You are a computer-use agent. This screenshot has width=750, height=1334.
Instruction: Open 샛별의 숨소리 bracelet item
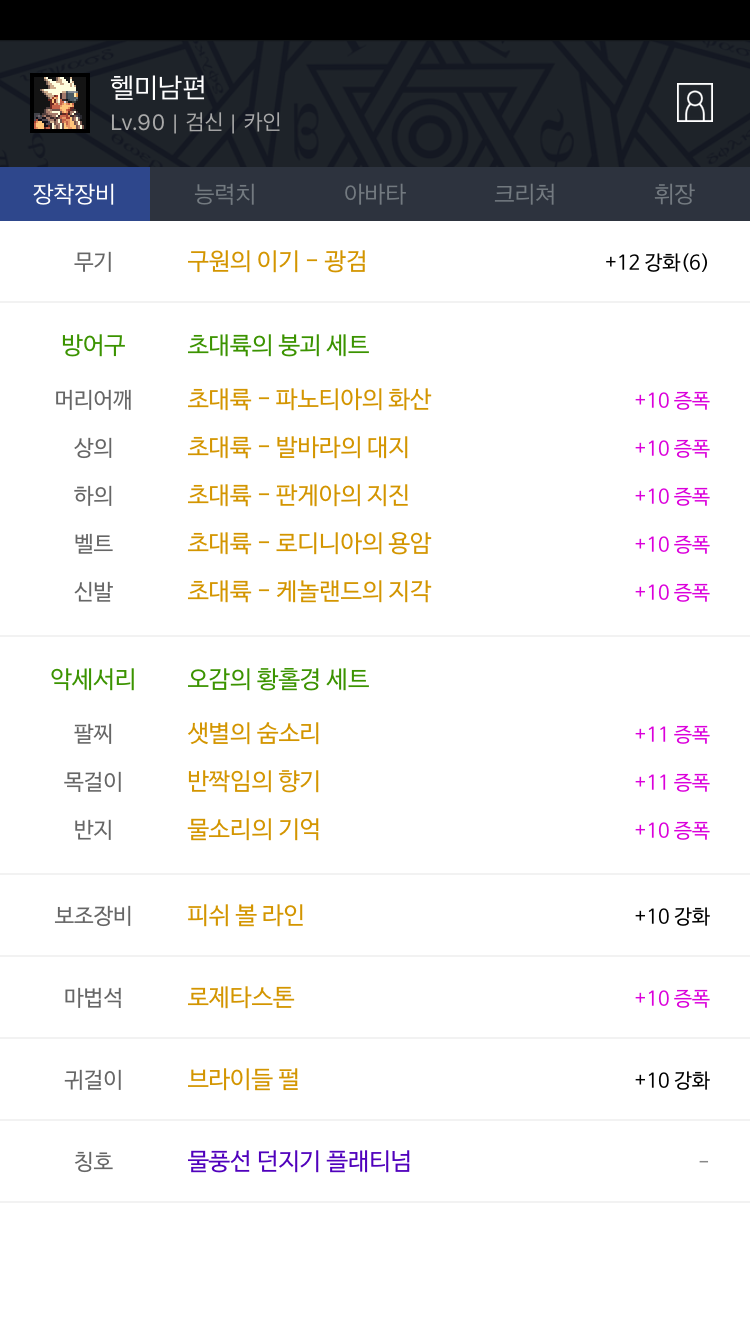tap(254, 733)
